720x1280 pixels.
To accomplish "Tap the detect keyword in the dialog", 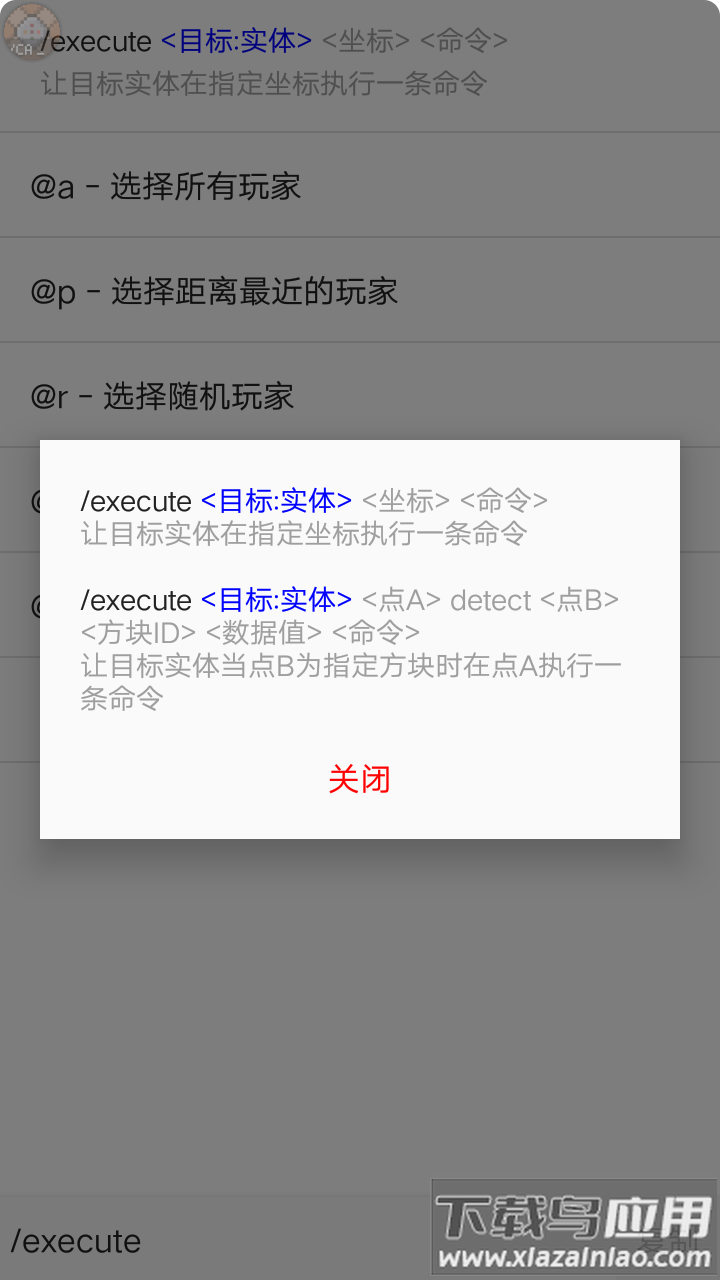I will click(x=489, y=600).
